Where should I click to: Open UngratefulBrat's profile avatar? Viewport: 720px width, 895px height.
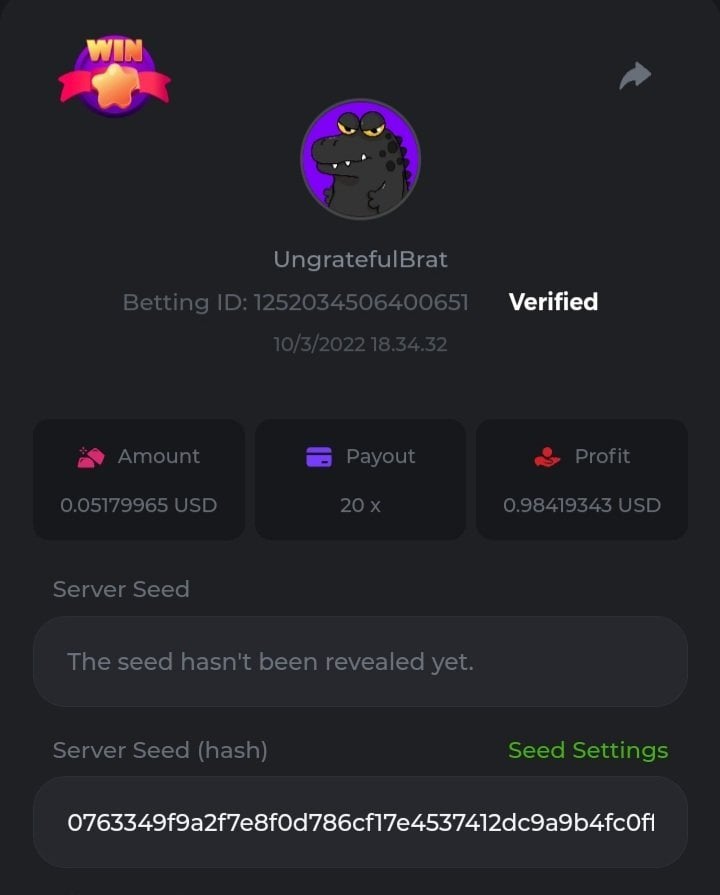point(360,159)
